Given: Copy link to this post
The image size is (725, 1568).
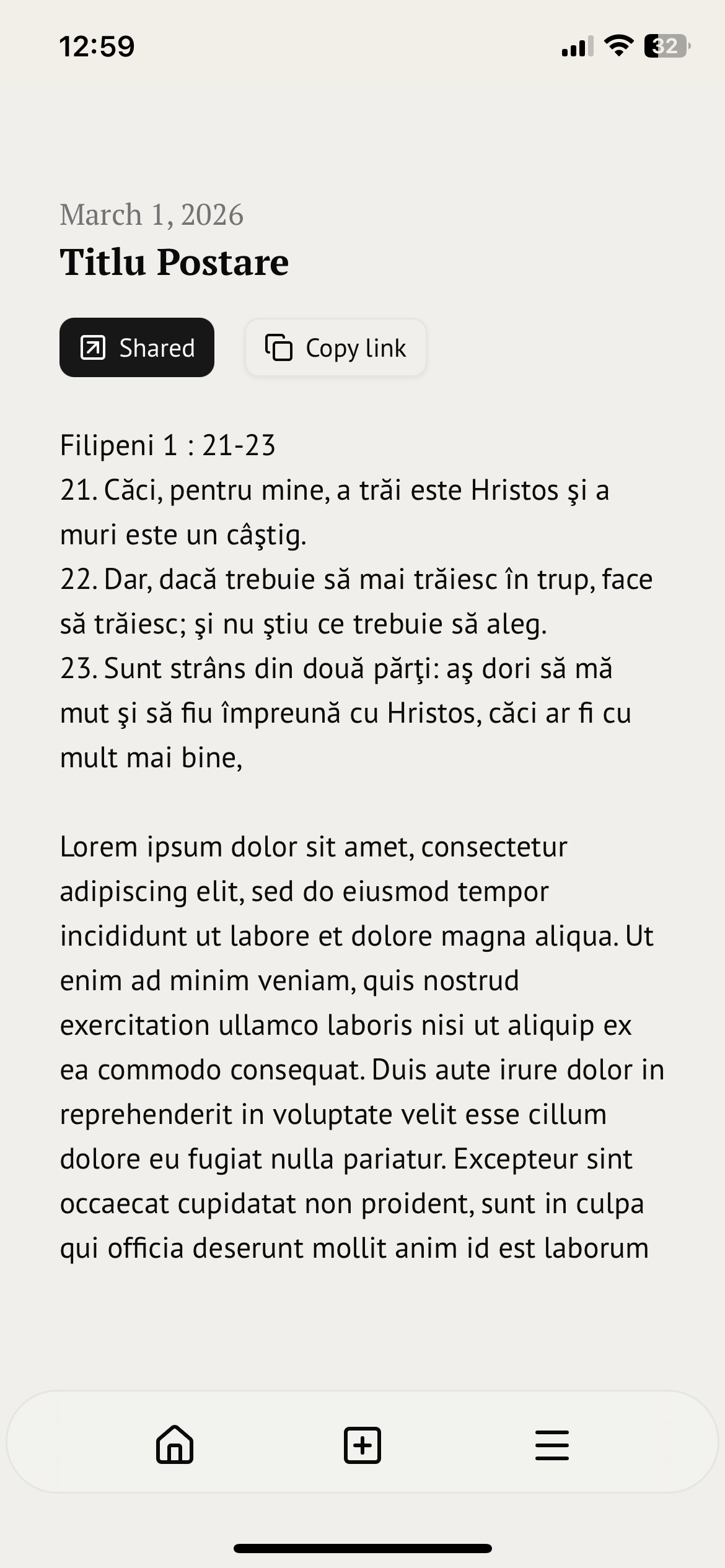Looking at the screenshot, I should (x=335, y=347).
